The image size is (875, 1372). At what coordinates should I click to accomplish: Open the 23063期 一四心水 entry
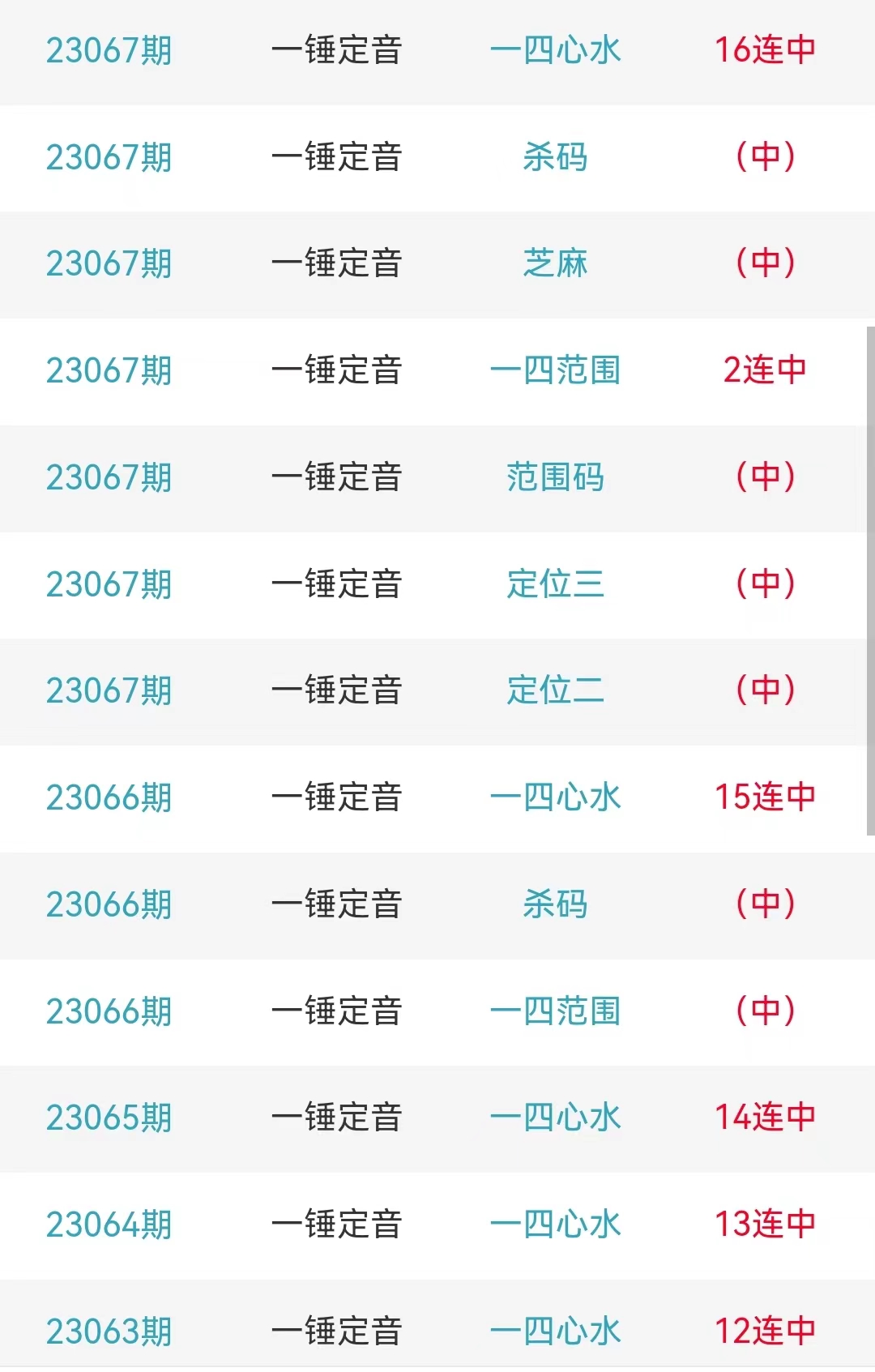tap(555, 1331)
